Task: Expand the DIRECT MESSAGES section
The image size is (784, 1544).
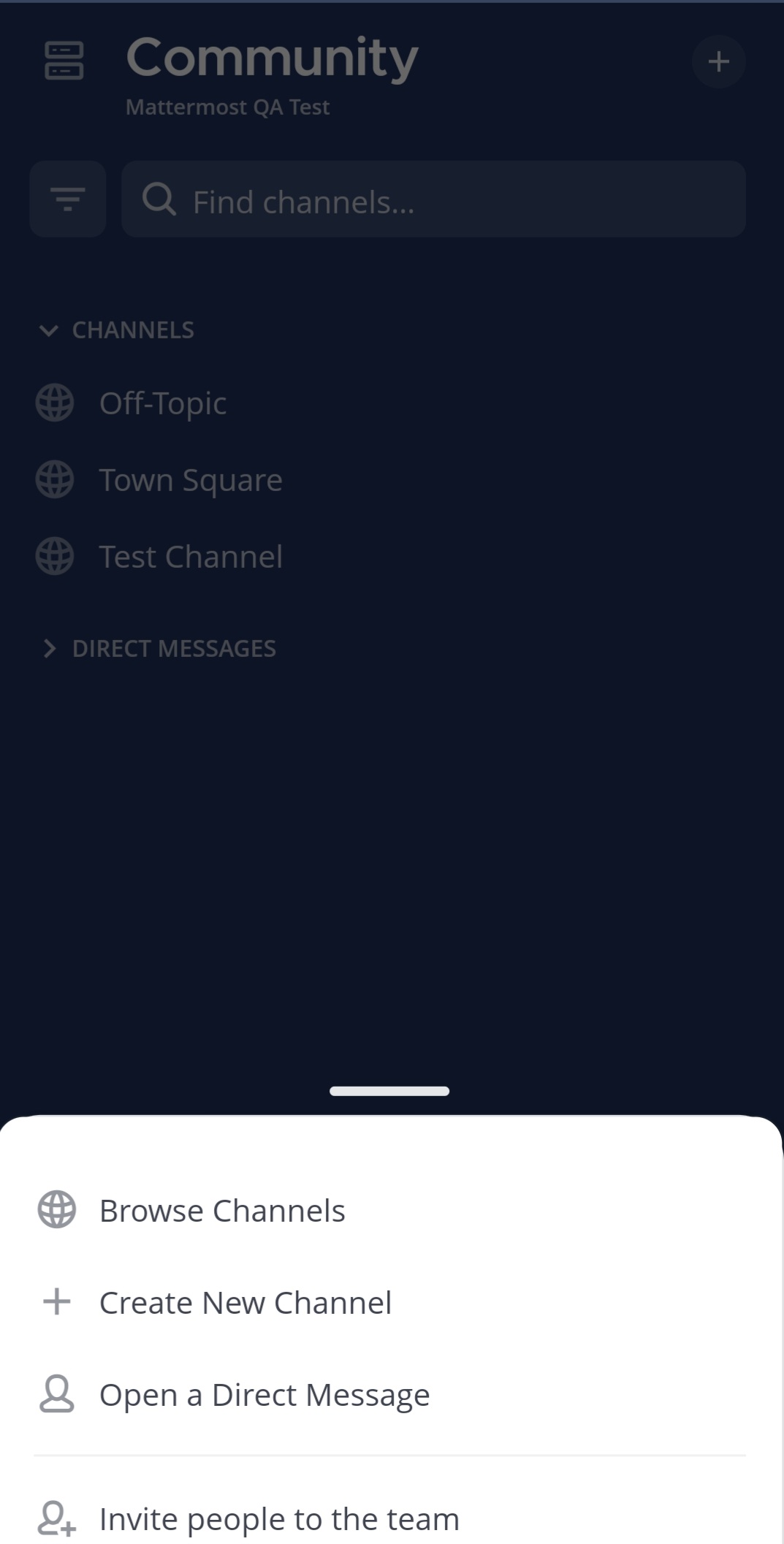Action: (50, 648)
